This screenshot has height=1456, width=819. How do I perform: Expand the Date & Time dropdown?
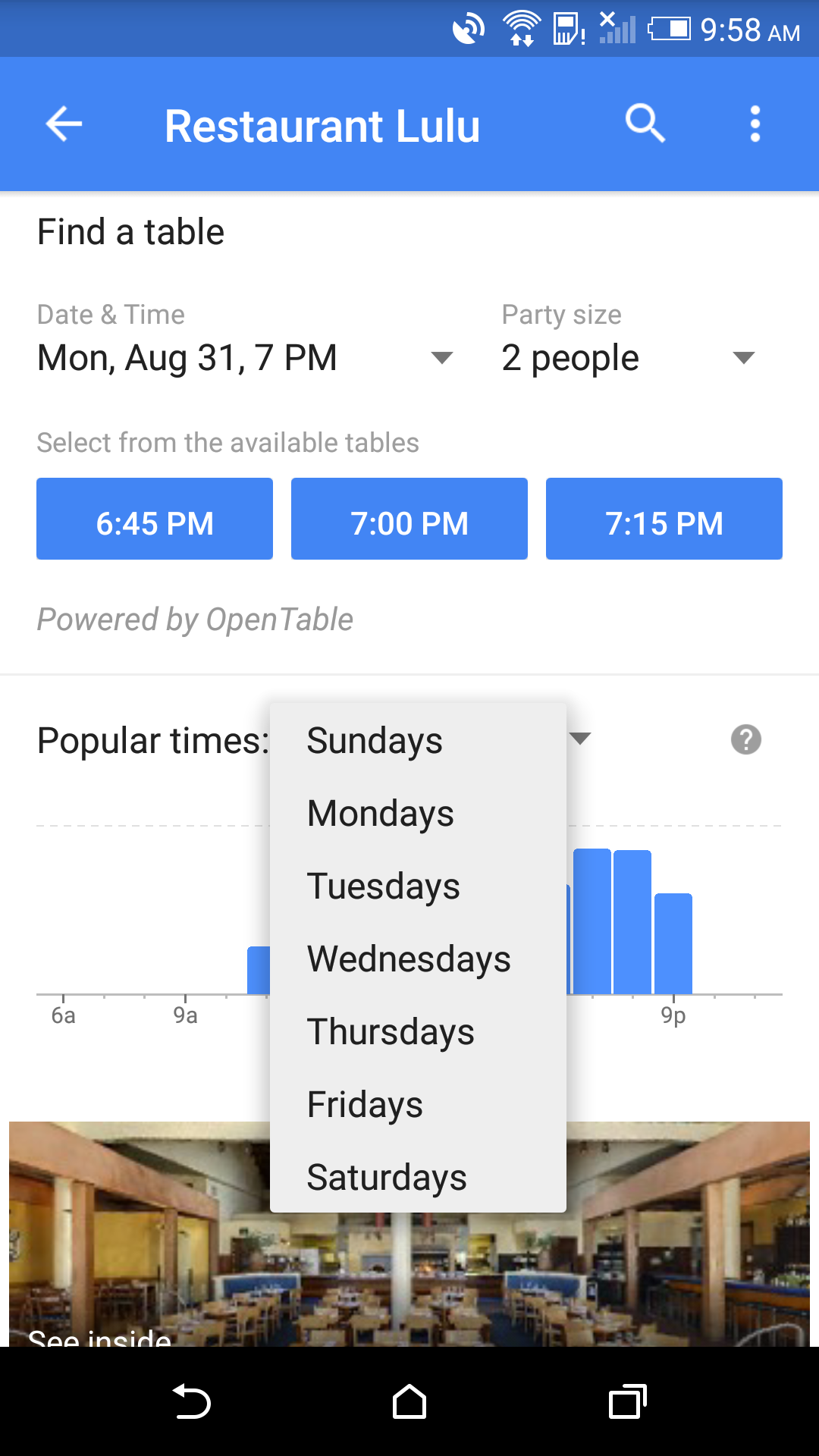[245, 358]
